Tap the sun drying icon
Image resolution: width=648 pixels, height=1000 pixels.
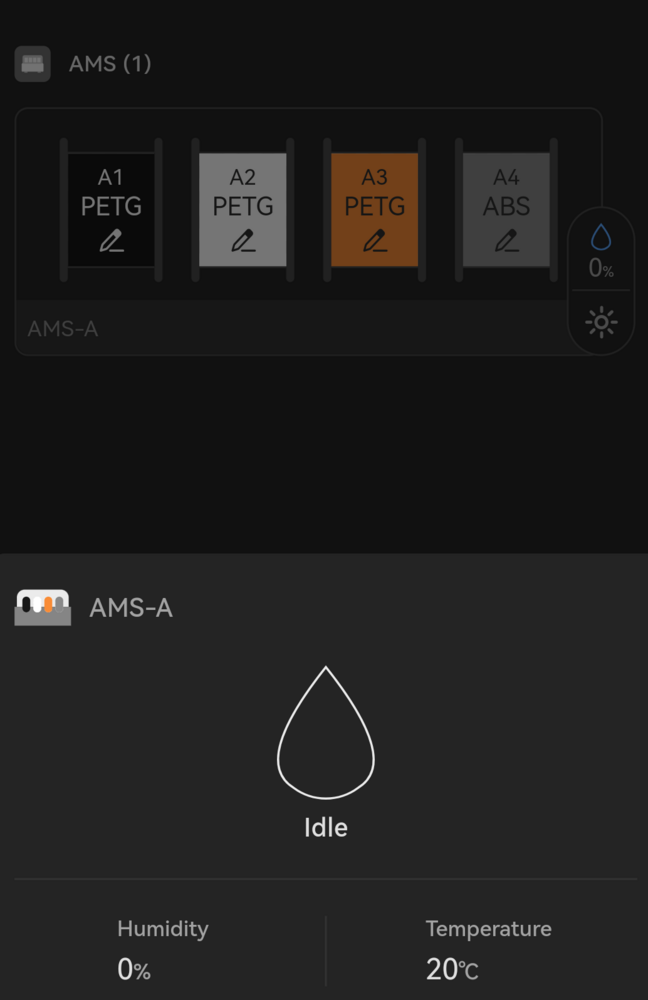click(601, 322)
